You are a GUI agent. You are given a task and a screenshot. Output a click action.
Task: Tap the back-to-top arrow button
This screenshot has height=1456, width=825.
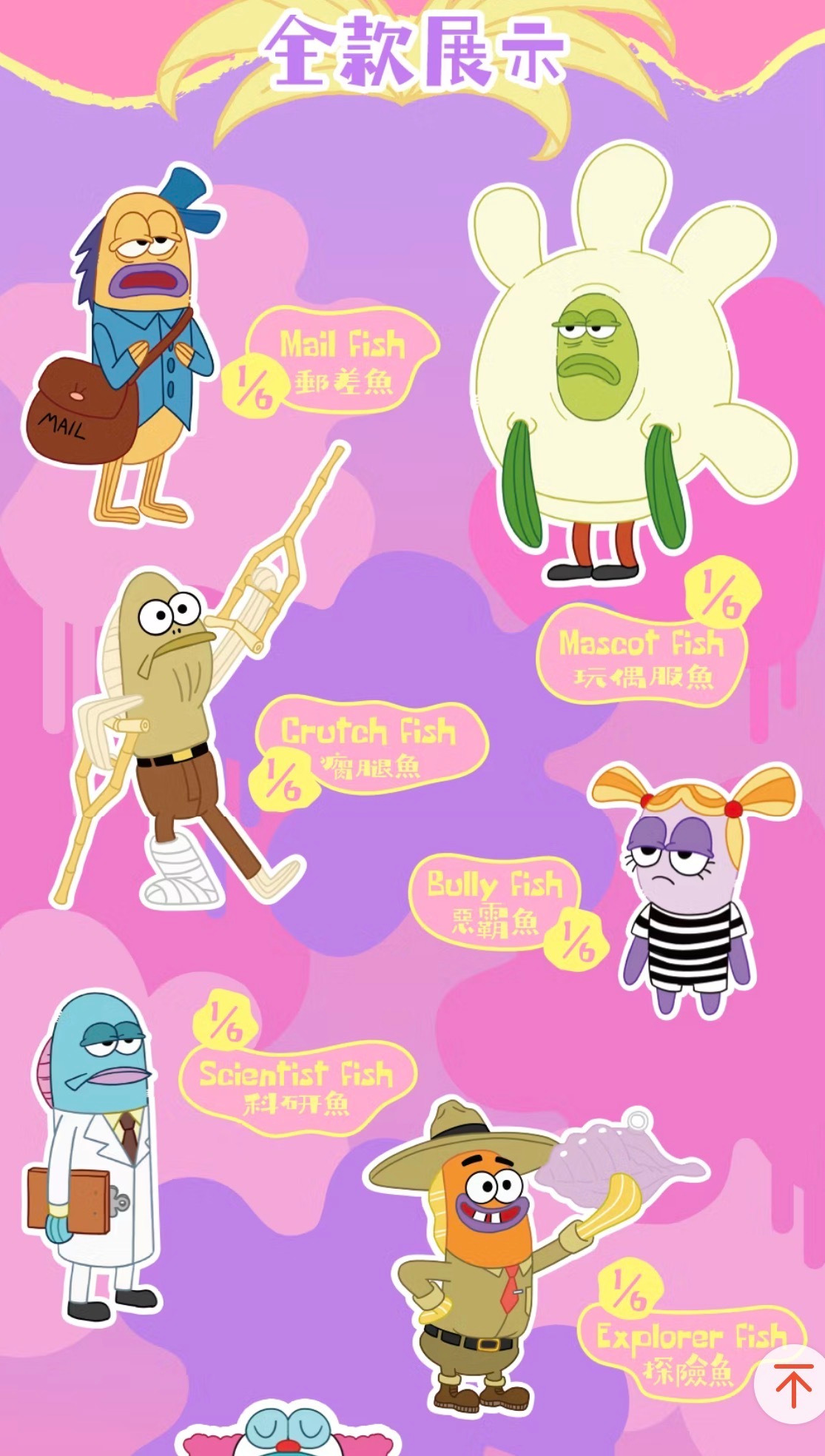(x=792, y=1383)
